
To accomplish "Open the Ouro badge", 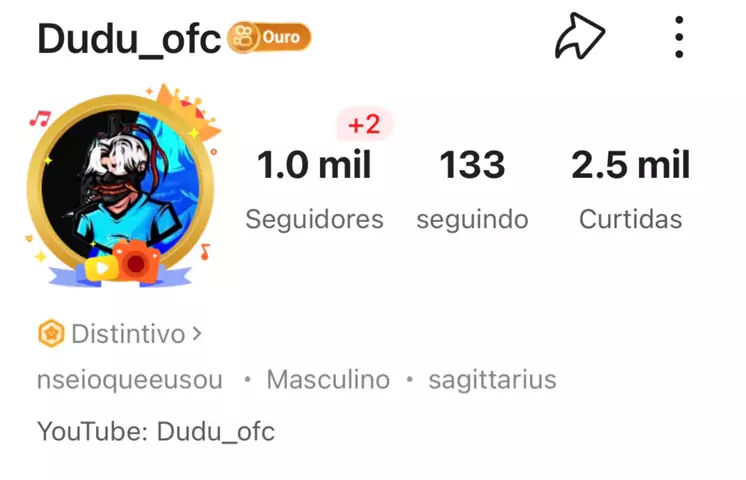I will [x=269, y=38].
